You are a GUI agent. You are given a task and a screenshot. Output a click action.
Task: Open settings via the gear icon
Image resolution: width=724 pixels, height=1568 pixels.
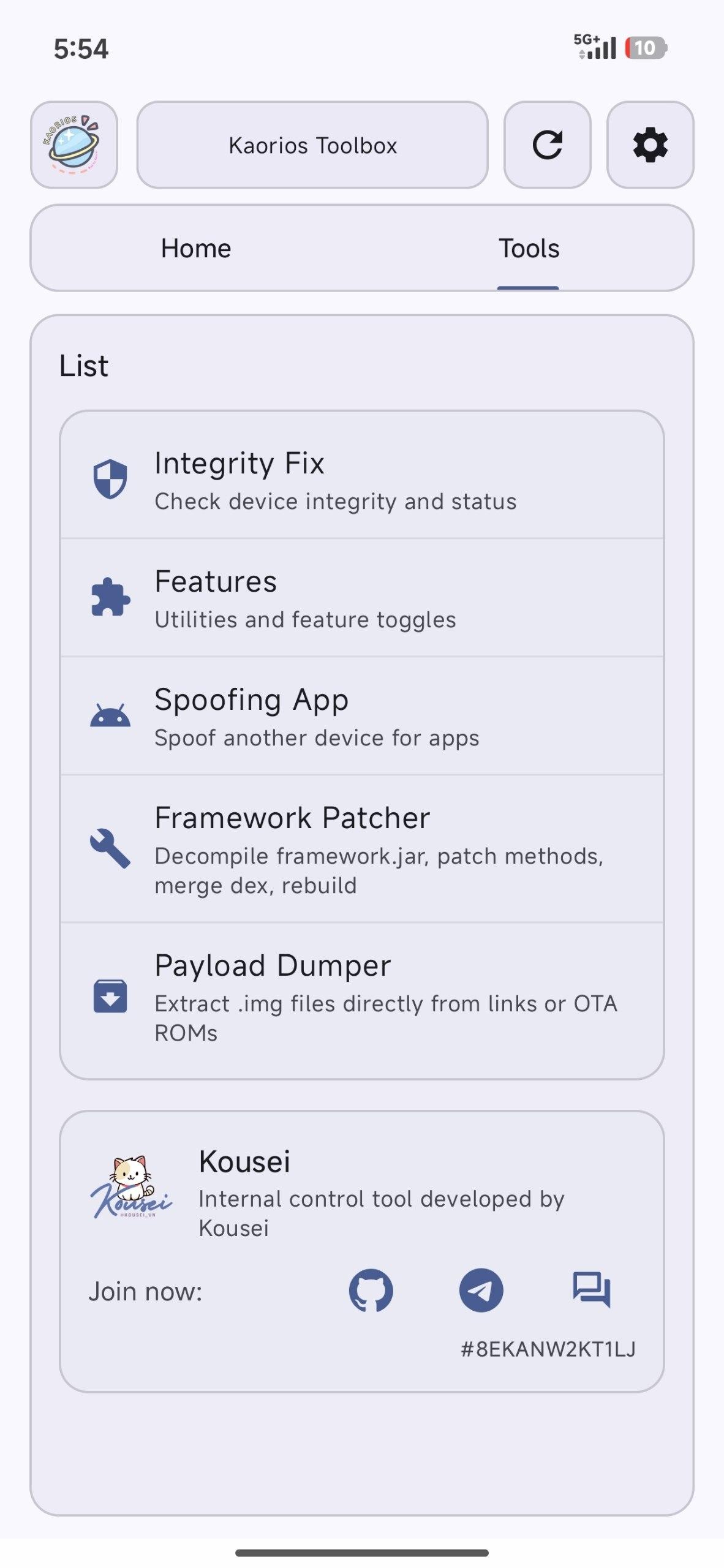click(650, 145)
